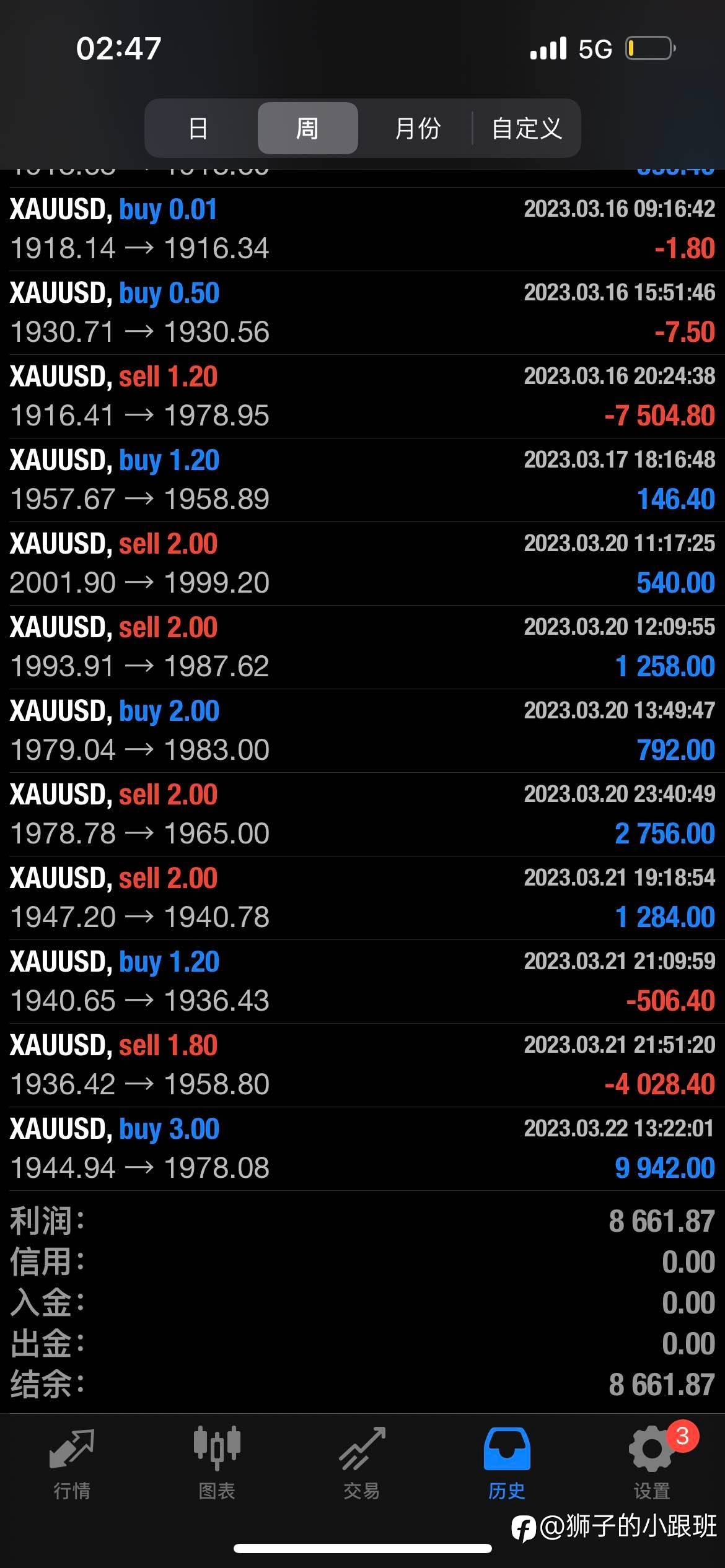Open the buy 0.50 trade of -7.50
The height and width of the screenshot is (1568, 725).
pyautogui.click(x=362, y=313)
